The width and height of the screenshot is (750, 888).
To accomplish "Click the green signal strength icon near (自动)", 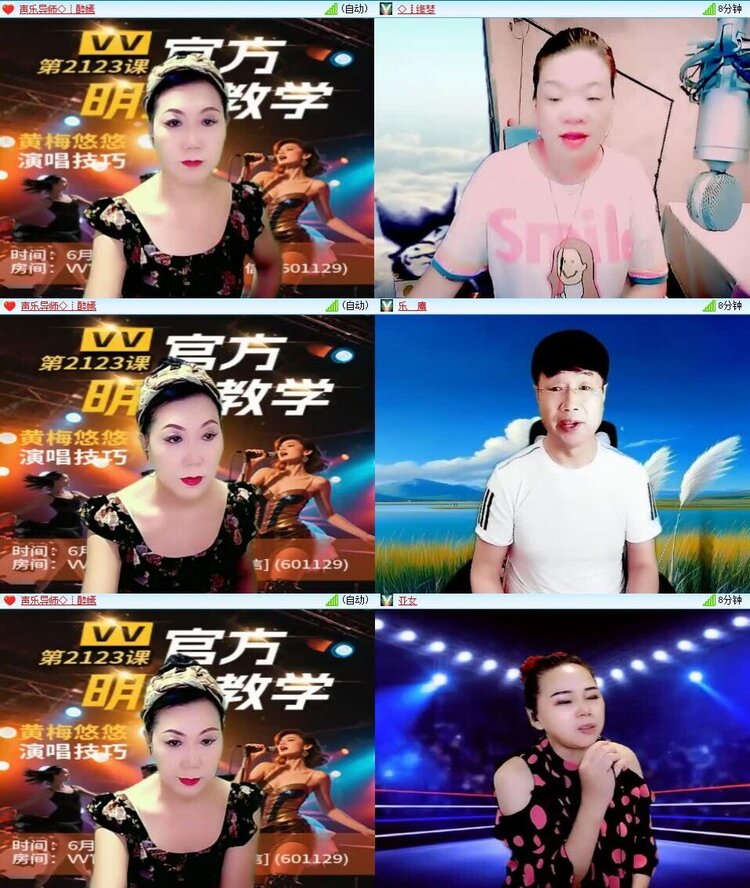I will pyautogui.click(x=330, y=10).
